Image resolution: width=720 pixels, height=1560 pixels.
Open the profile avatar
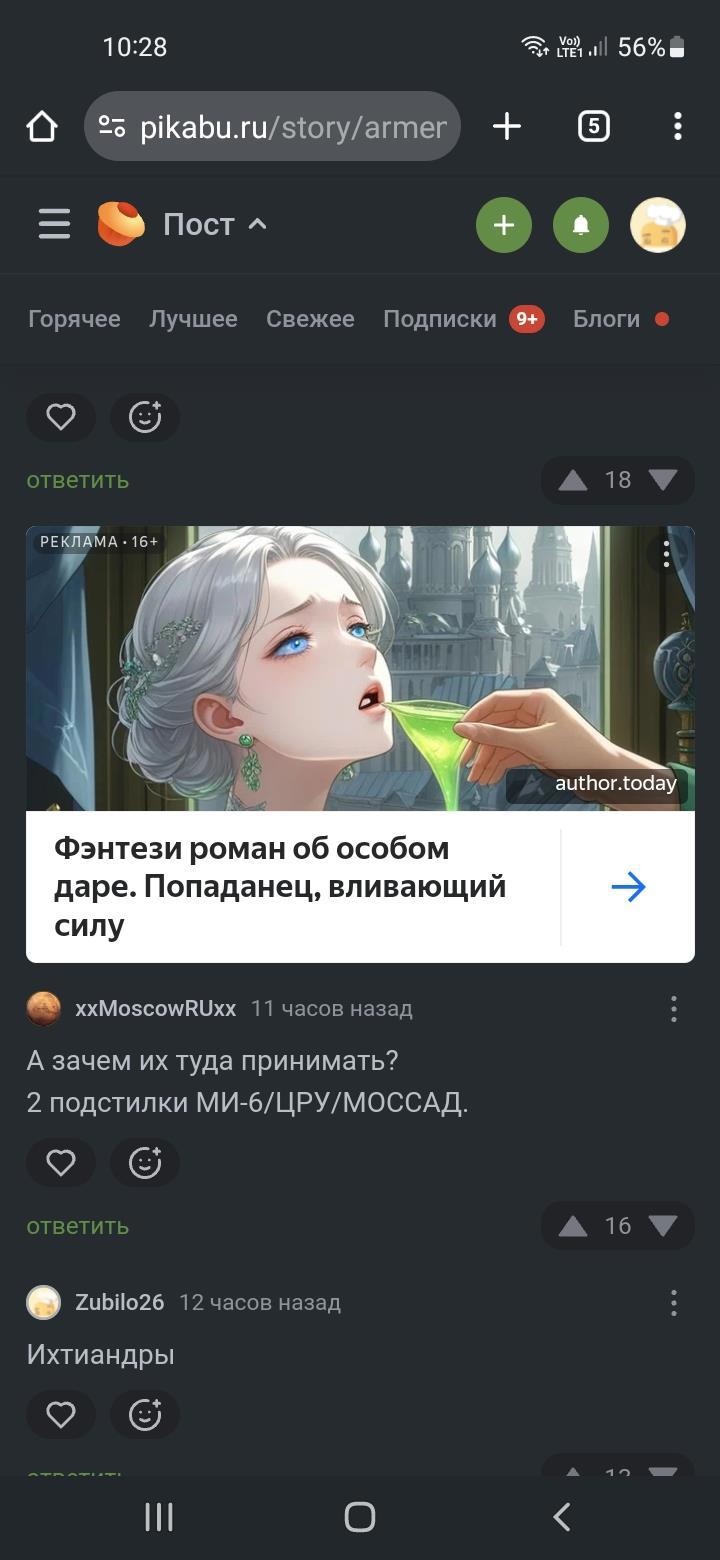coord(657,225)
